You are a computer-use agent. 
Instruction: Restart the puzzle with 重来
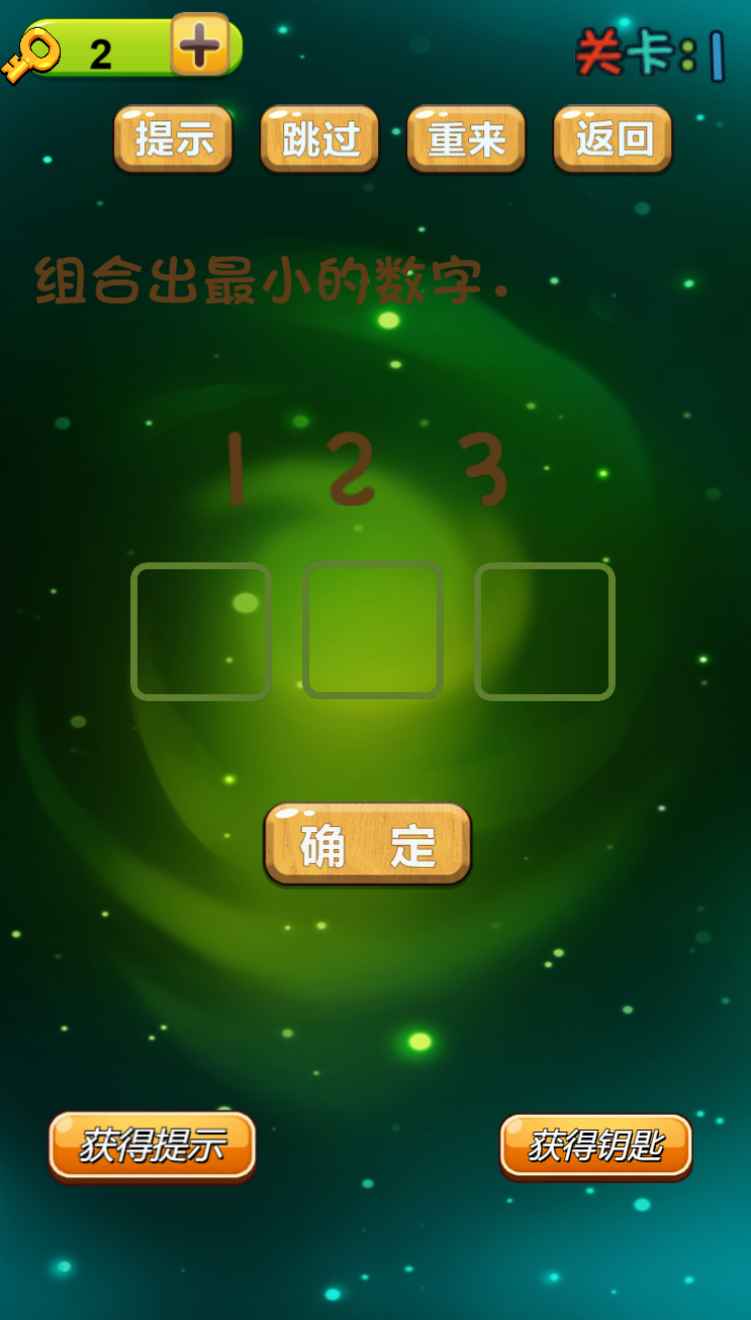pos(466,138)
